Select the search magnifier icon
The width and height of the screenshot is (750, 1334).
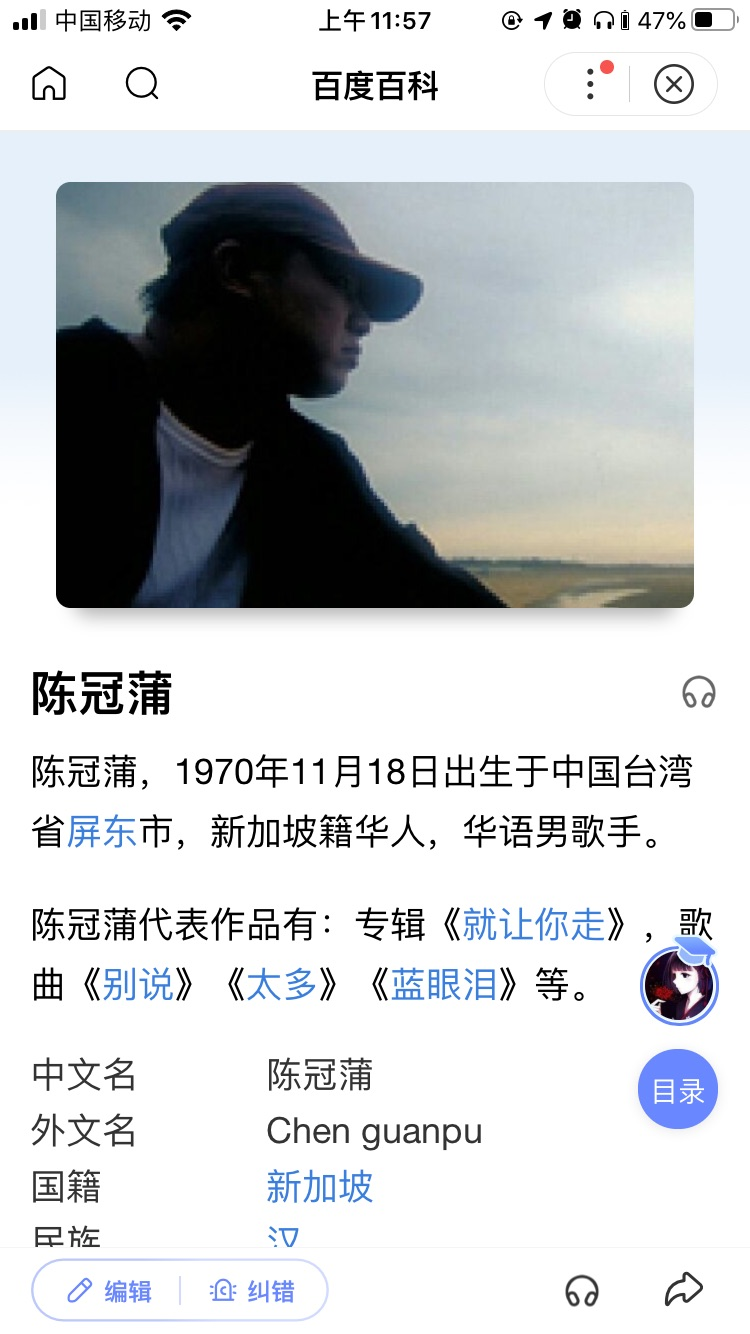141,84
